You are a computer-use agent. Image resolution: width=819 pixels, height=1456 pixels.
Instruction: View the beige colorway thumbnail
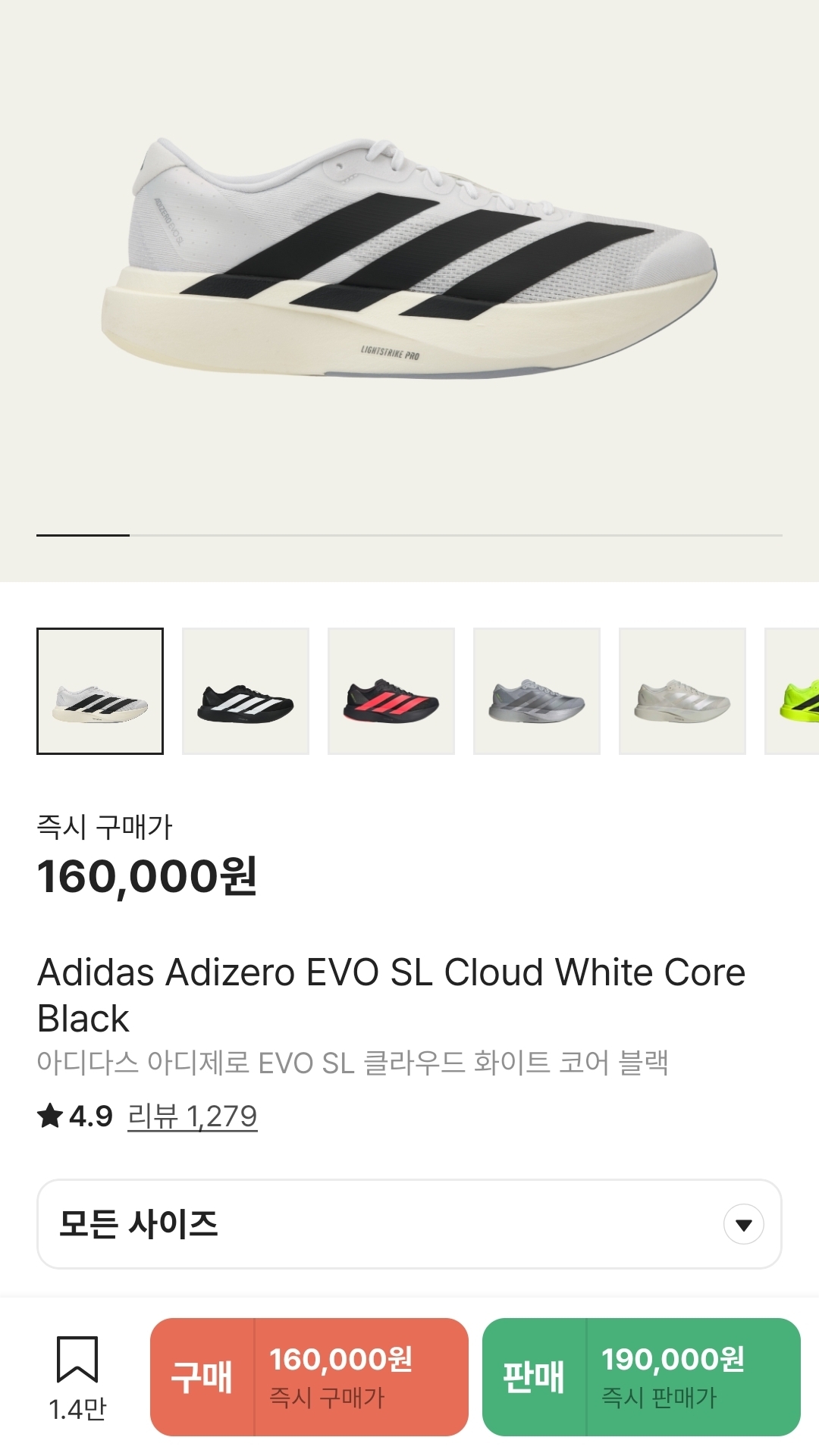682,691
